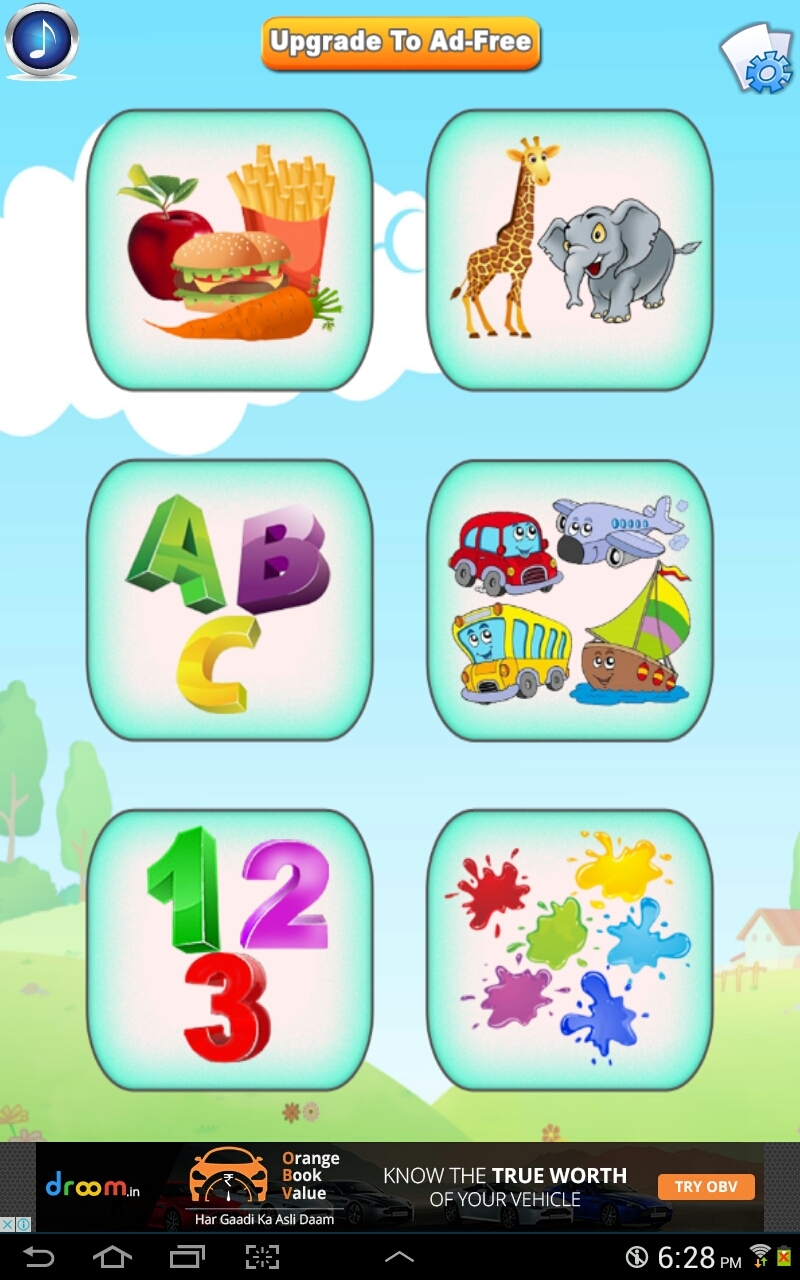800x1280 pixels.
Task: Tap TRY OBV in the ad banner
Action: coord(706,1187)
